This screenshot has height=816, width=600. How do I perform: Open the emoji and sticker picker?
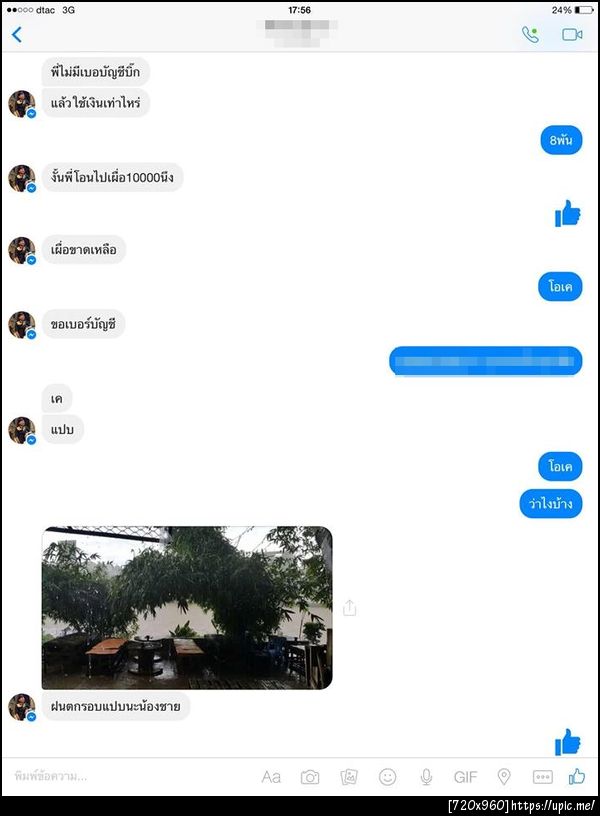(x=387, y=777)
